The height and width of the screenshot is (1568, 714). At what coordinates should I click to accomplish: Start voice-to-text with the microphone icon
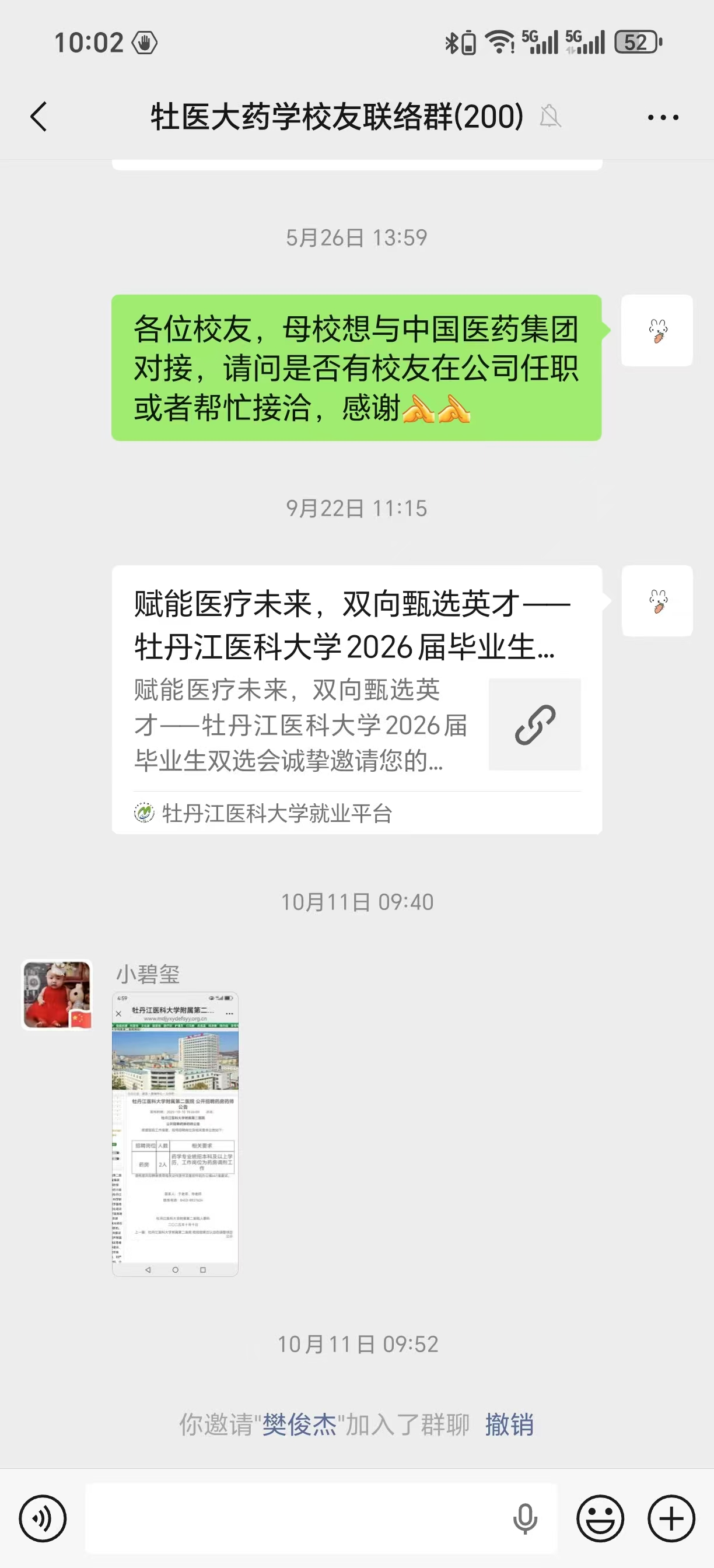click(x=524, y=1518)
